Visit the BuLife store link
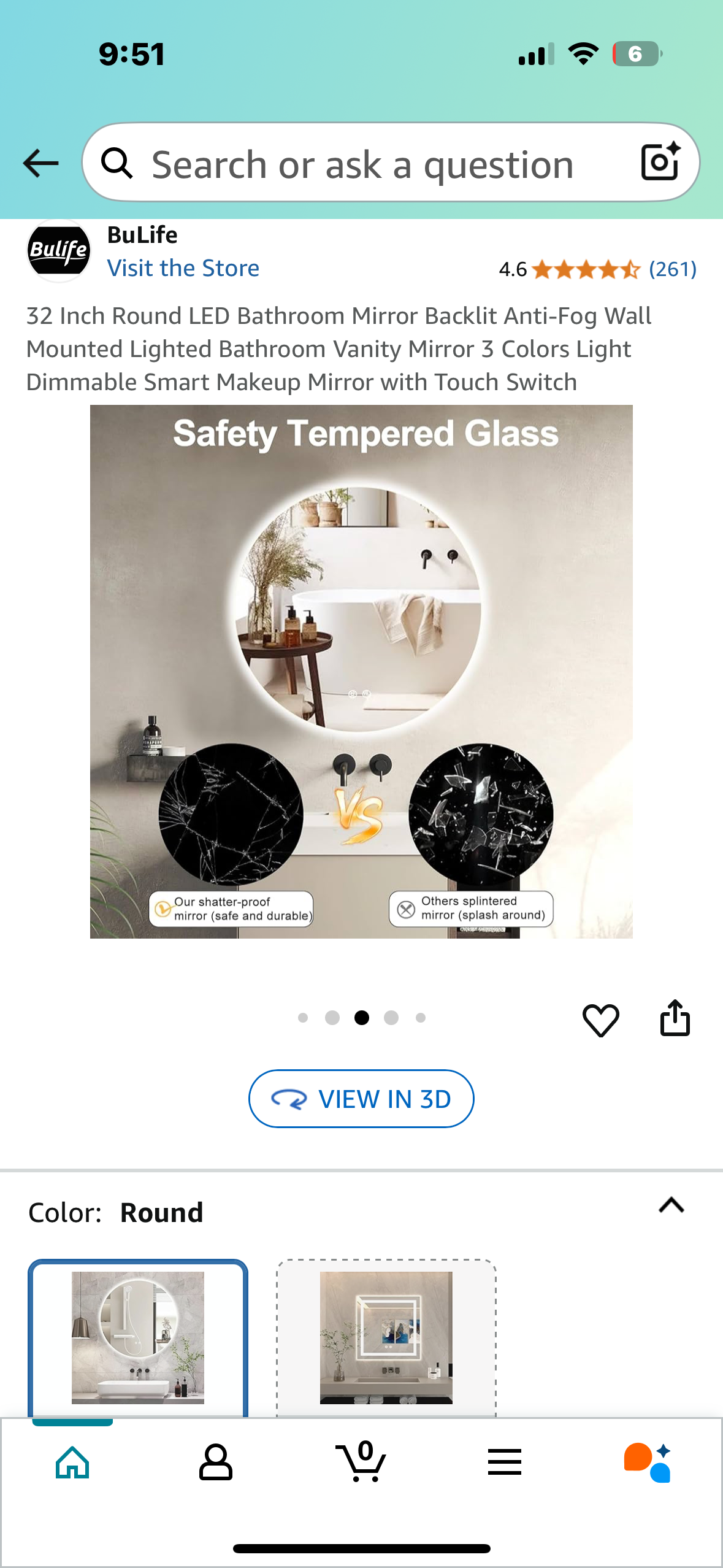 (x=183, y=269)
